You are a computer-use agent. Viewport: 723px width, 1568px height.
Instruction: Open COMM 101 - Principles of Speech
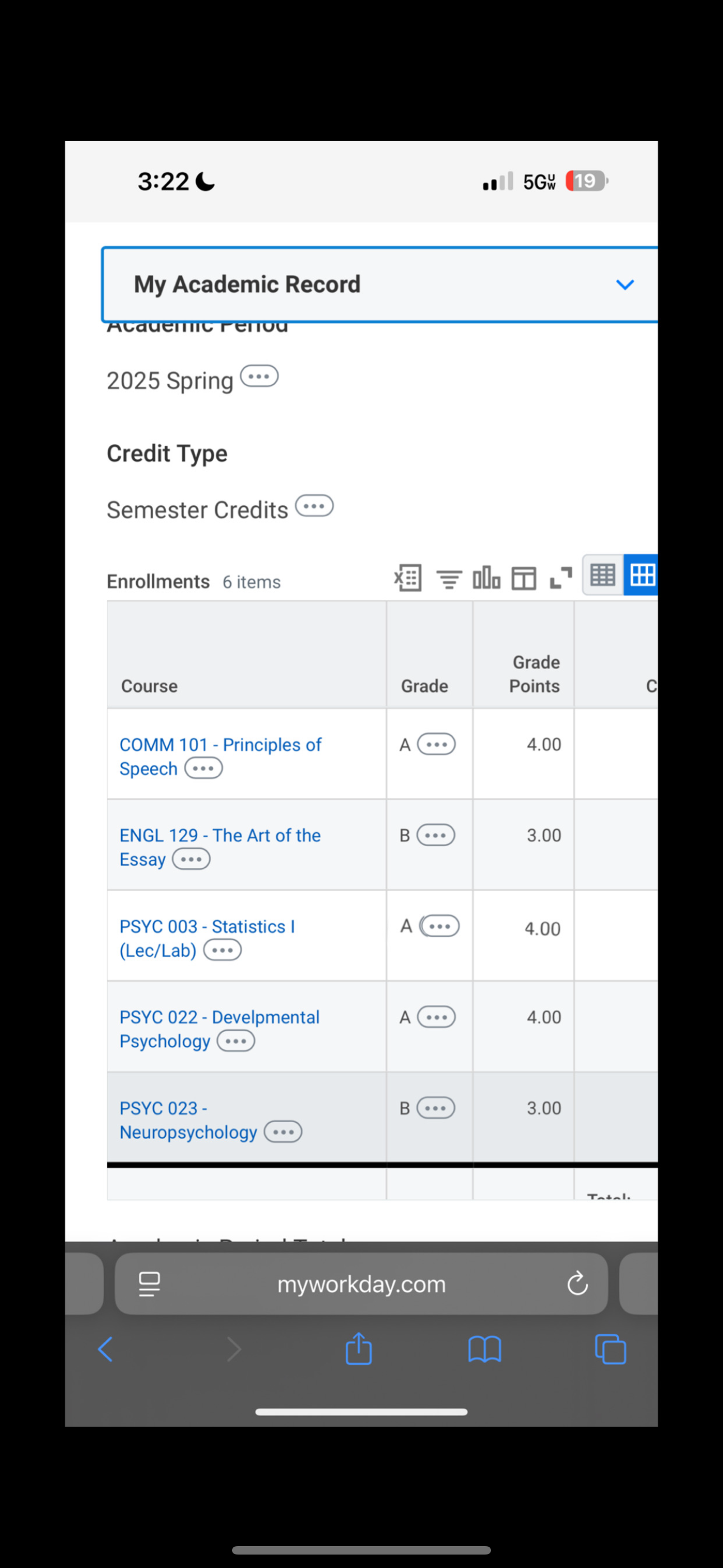pos(220,744)
